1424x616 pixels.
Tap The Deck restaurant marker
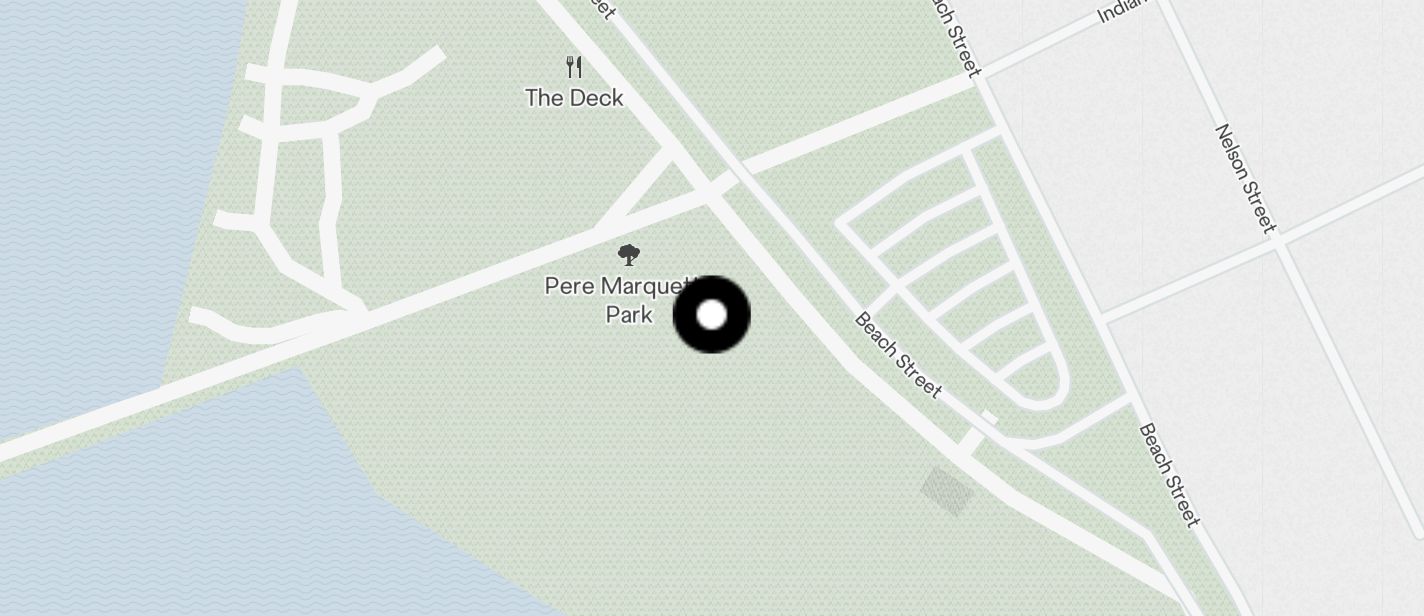[574, 69]
